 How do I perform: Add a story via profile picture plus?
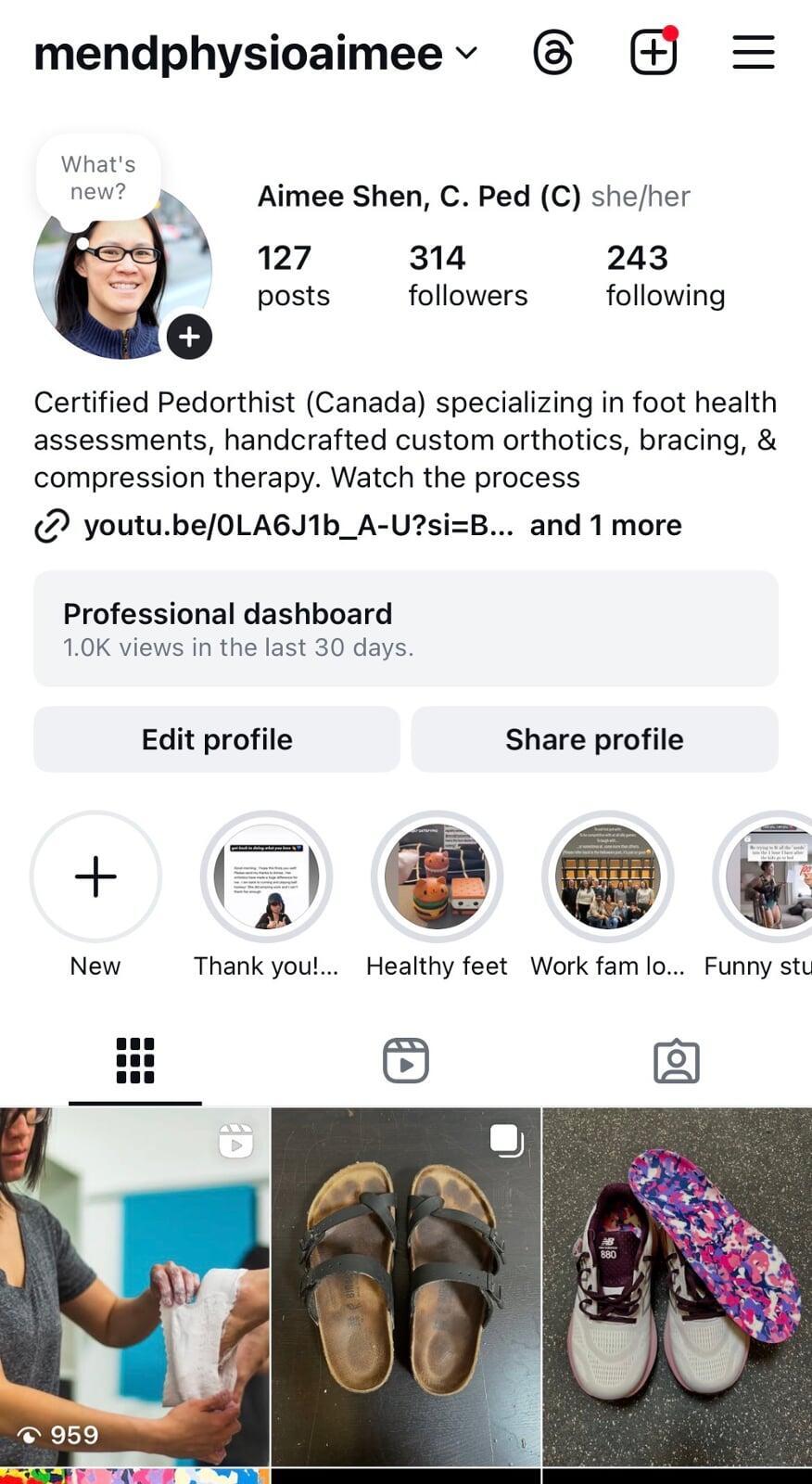(x=189, y=337)
